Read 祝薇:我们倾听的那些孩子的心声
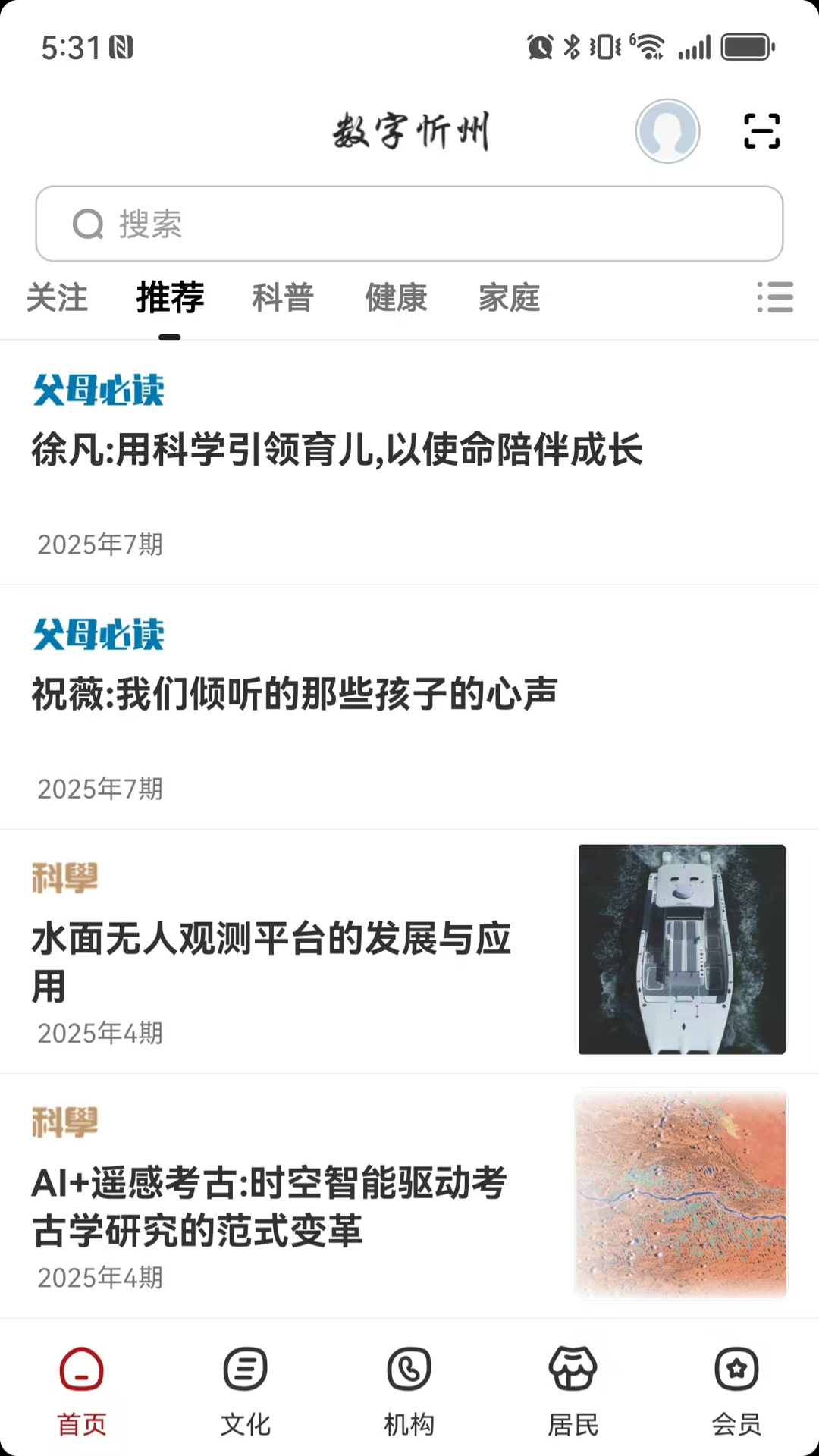The image size is (819, 1456). coord(295,694)
